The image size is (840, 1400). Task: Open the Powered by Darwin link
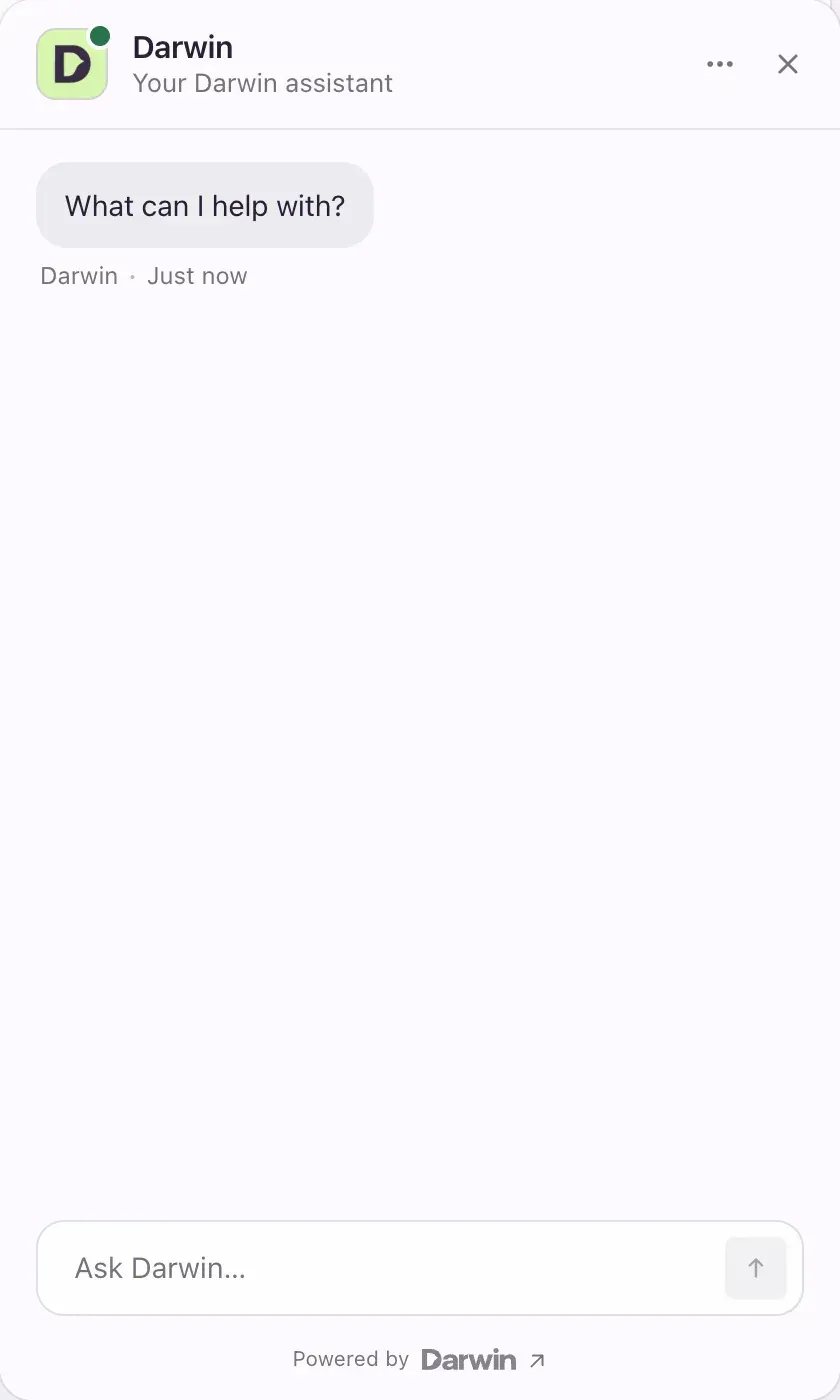[x=419, y=1359]
